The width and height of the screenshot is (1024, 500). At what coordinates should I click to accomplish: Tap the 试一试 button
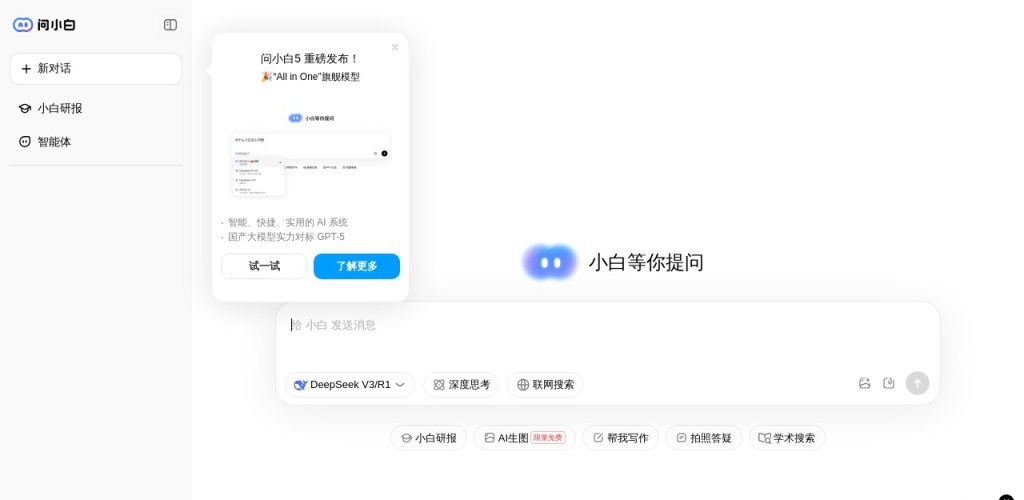click(x=264, y=266)
